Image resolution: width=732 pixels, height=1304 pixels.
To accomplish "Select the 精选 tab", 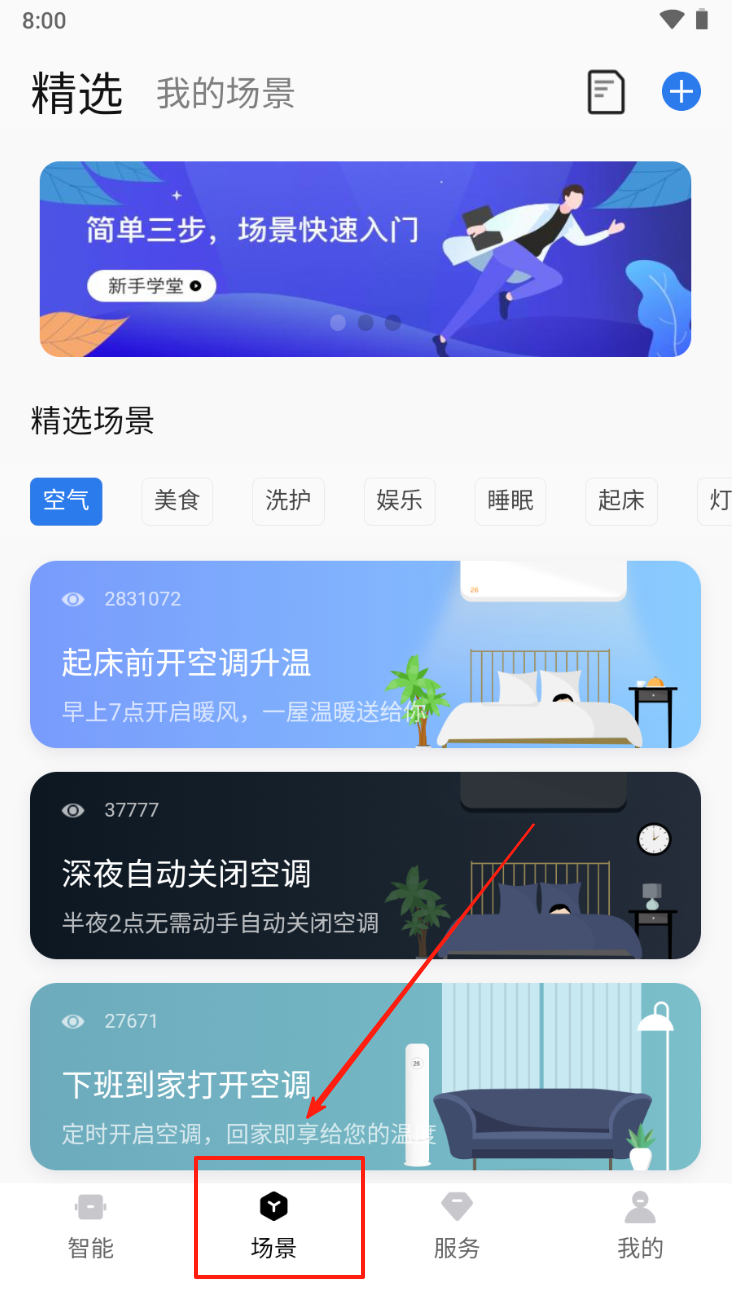I will pos(77,94).
